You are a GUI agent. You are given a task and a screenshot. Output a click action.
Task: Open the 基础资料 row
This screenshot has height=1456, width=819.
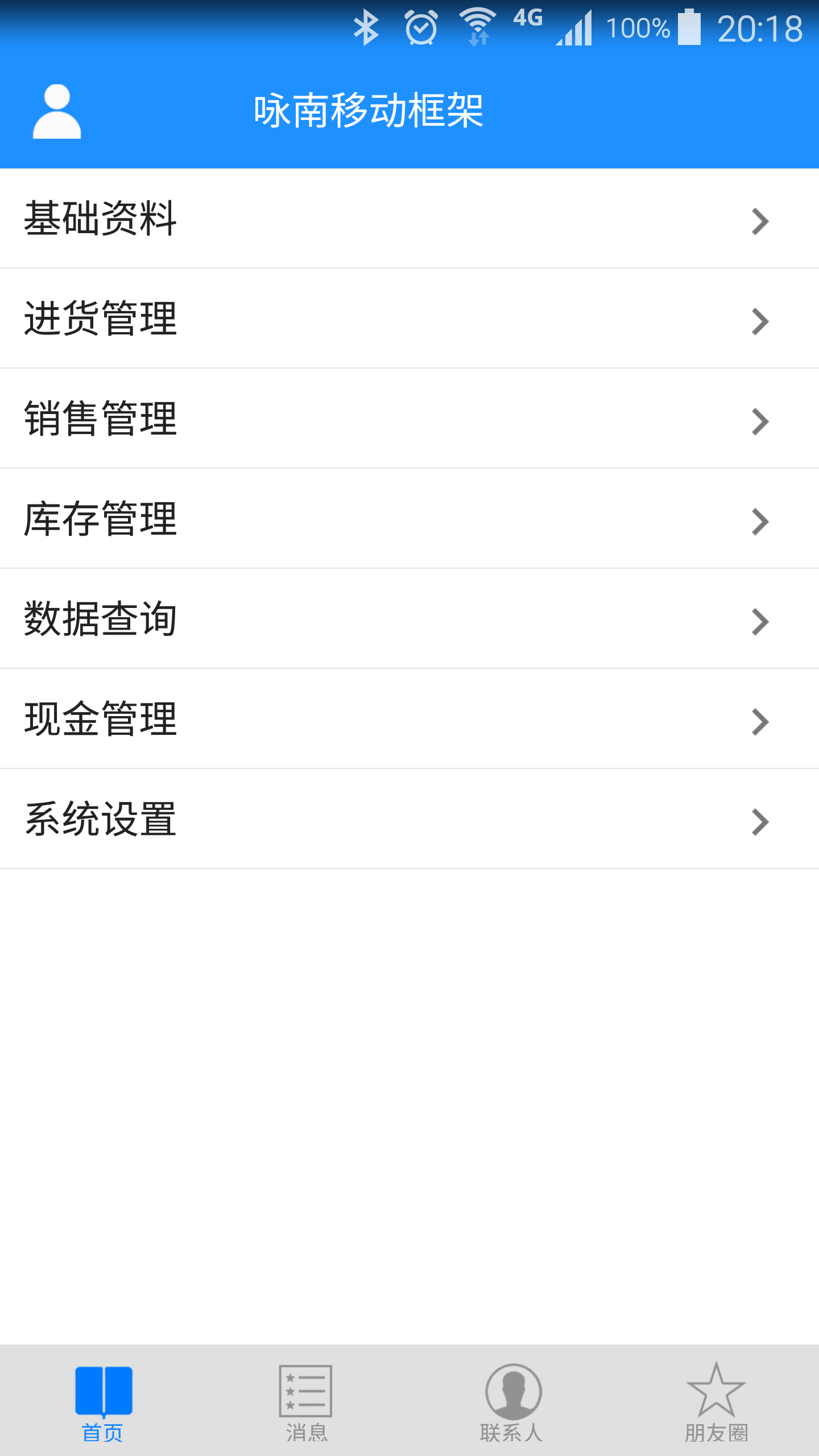409,218
